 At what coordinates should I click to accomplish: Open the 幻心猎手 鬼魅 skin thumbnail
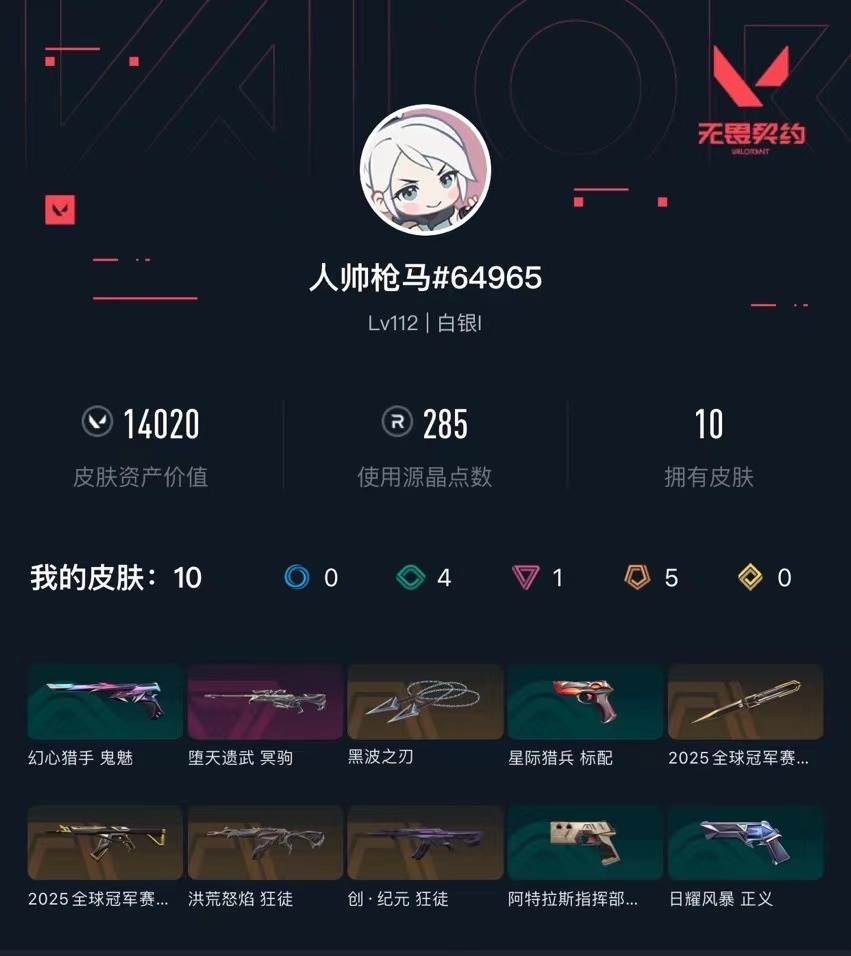click(x=103, y=701)
